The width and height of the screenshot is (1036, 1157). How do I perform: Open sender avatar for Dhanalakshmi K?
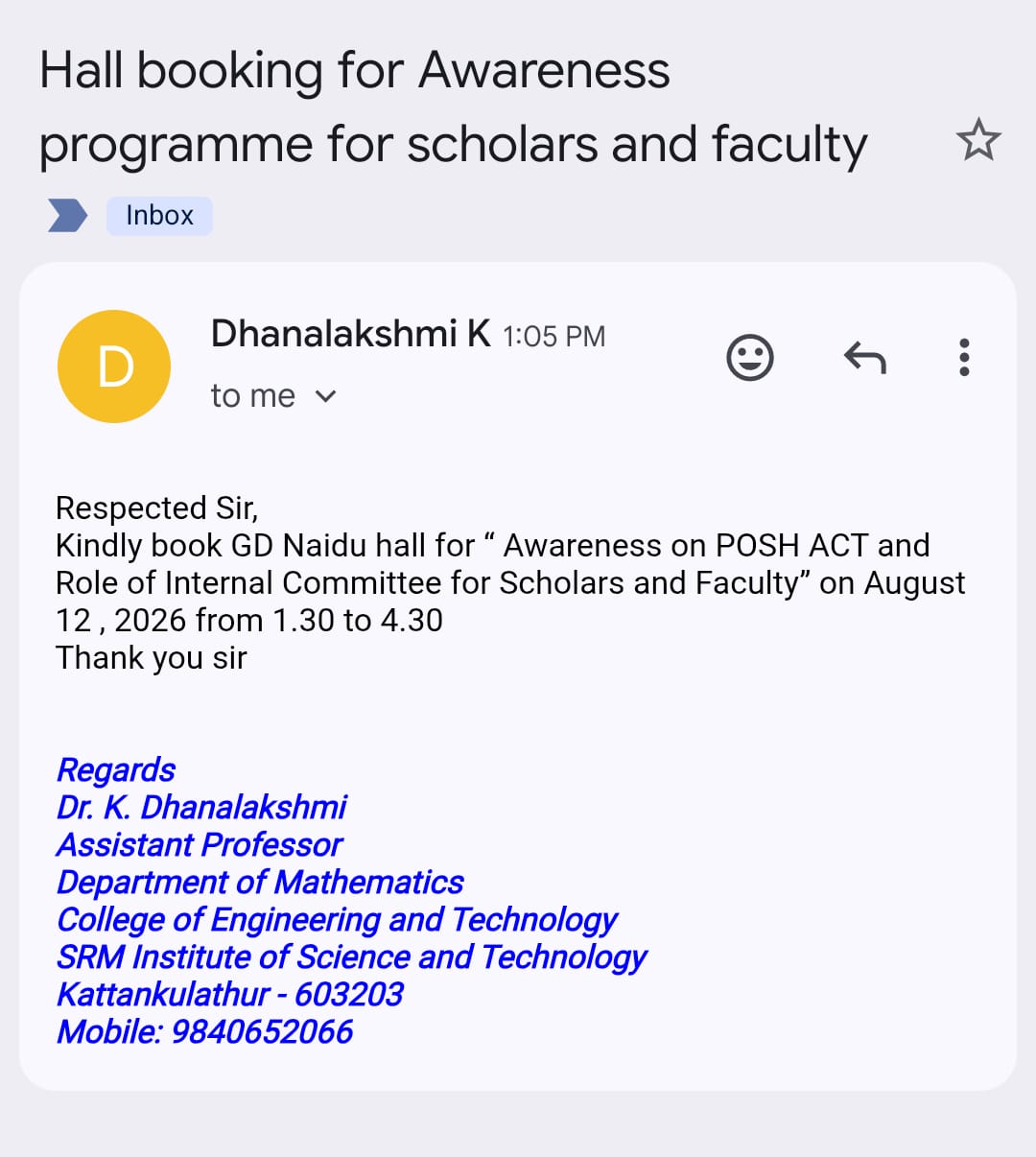(114, 366)
